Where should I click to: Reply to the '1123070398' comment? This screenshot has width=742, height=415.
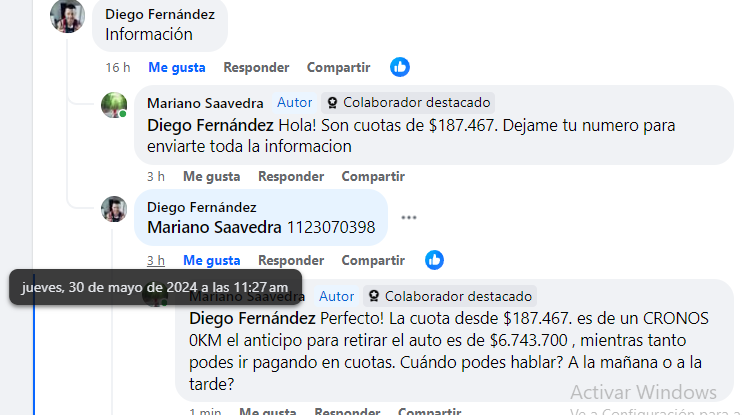(291, 260)
